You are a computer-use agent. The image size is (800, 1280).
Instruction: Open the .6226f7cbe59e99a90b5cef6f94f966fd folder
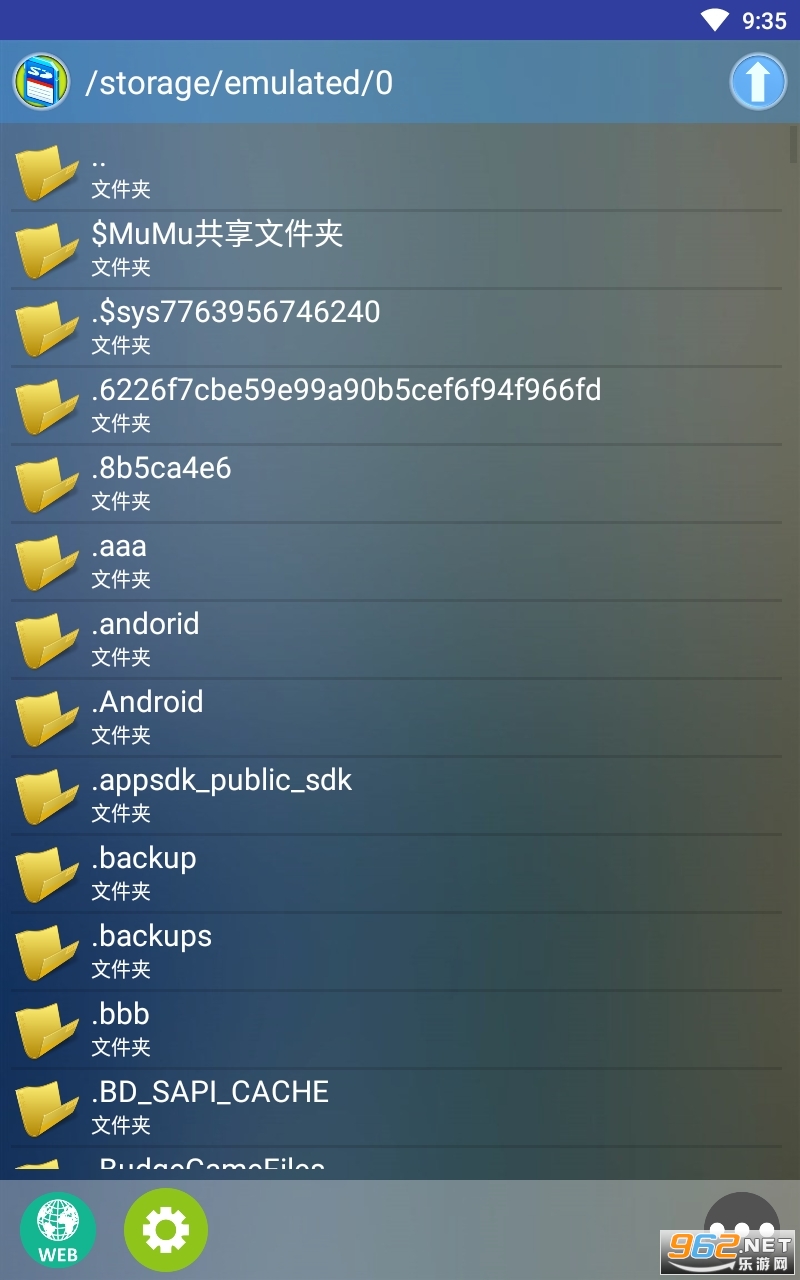(x=396, y=406)
